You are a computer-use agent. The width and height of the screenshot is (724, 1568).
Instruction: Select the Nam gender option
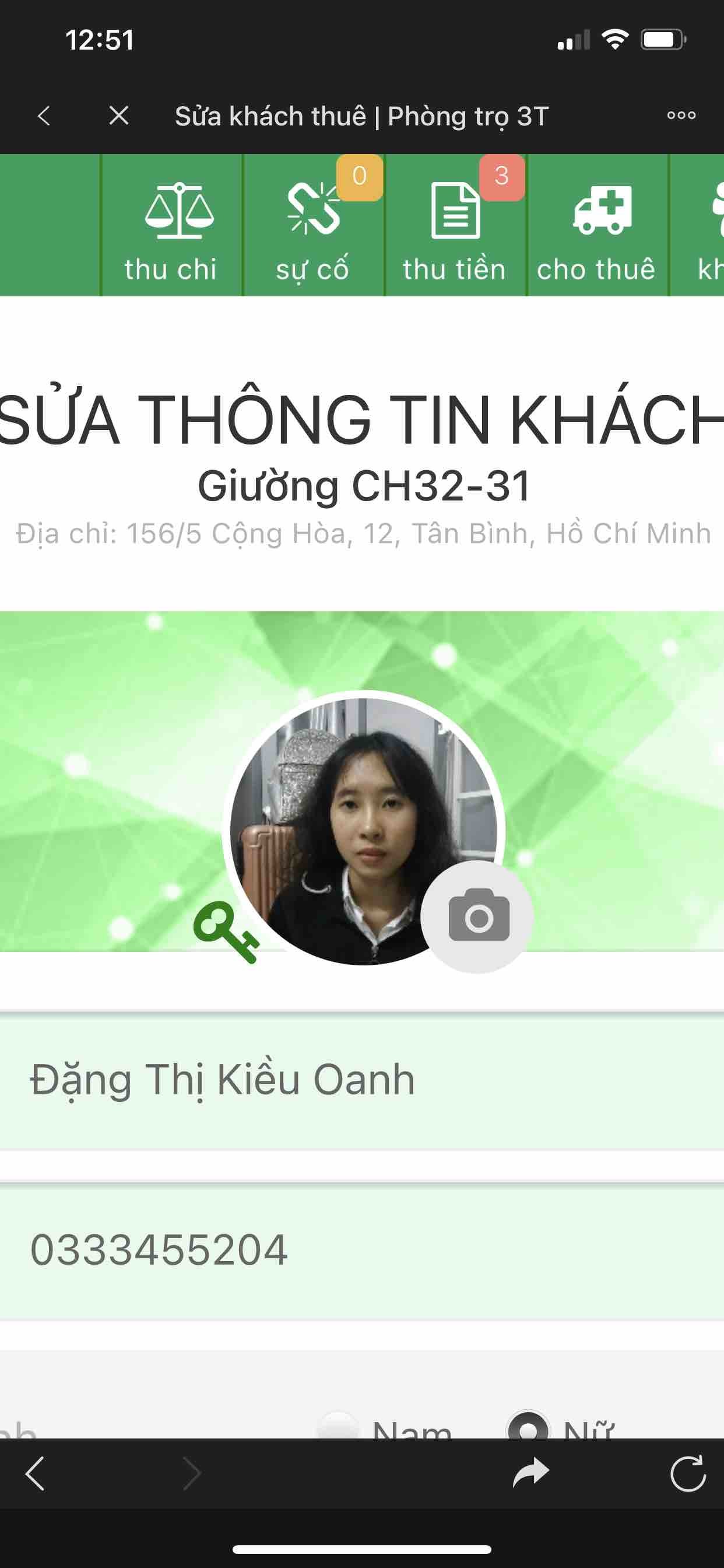338,1427
